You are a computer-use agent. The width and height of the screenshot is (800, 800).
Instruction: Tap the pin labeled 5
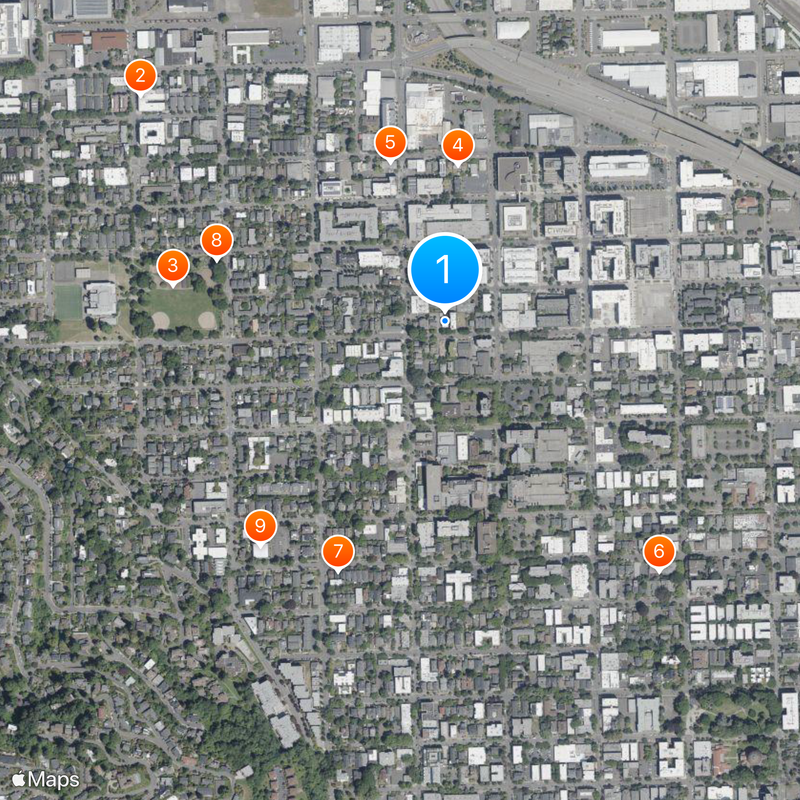(390, 143)
